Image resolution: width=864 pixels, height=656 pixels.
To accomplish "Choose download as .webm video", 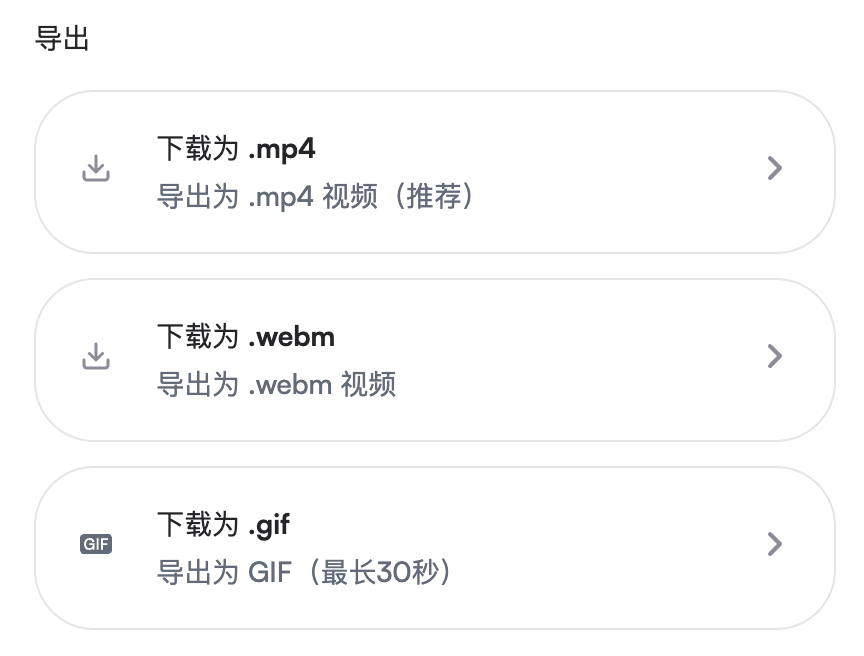I will [434, 359].
